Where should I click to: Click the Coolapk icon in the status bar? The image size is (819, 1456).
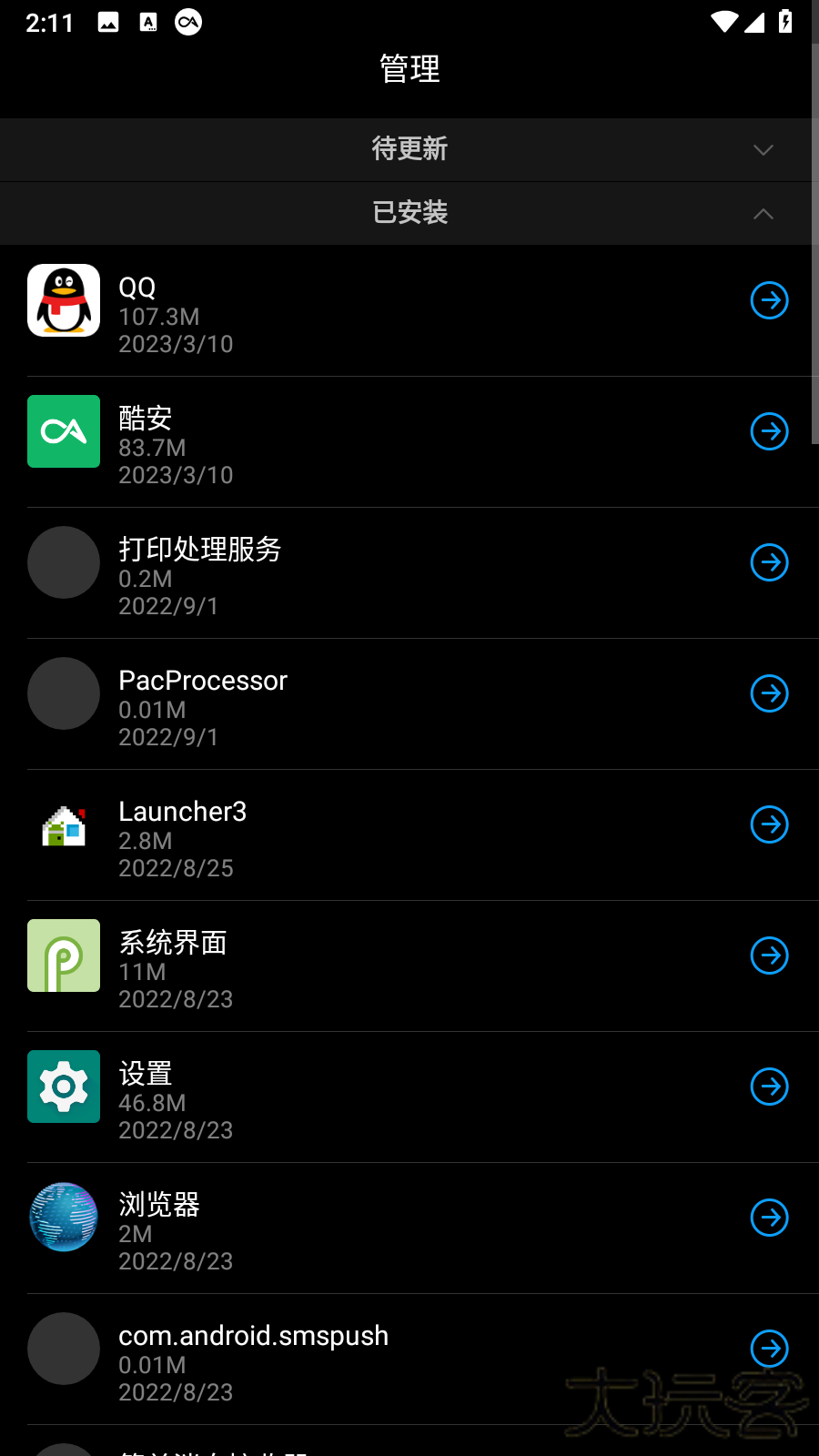(x=188, y=23)
